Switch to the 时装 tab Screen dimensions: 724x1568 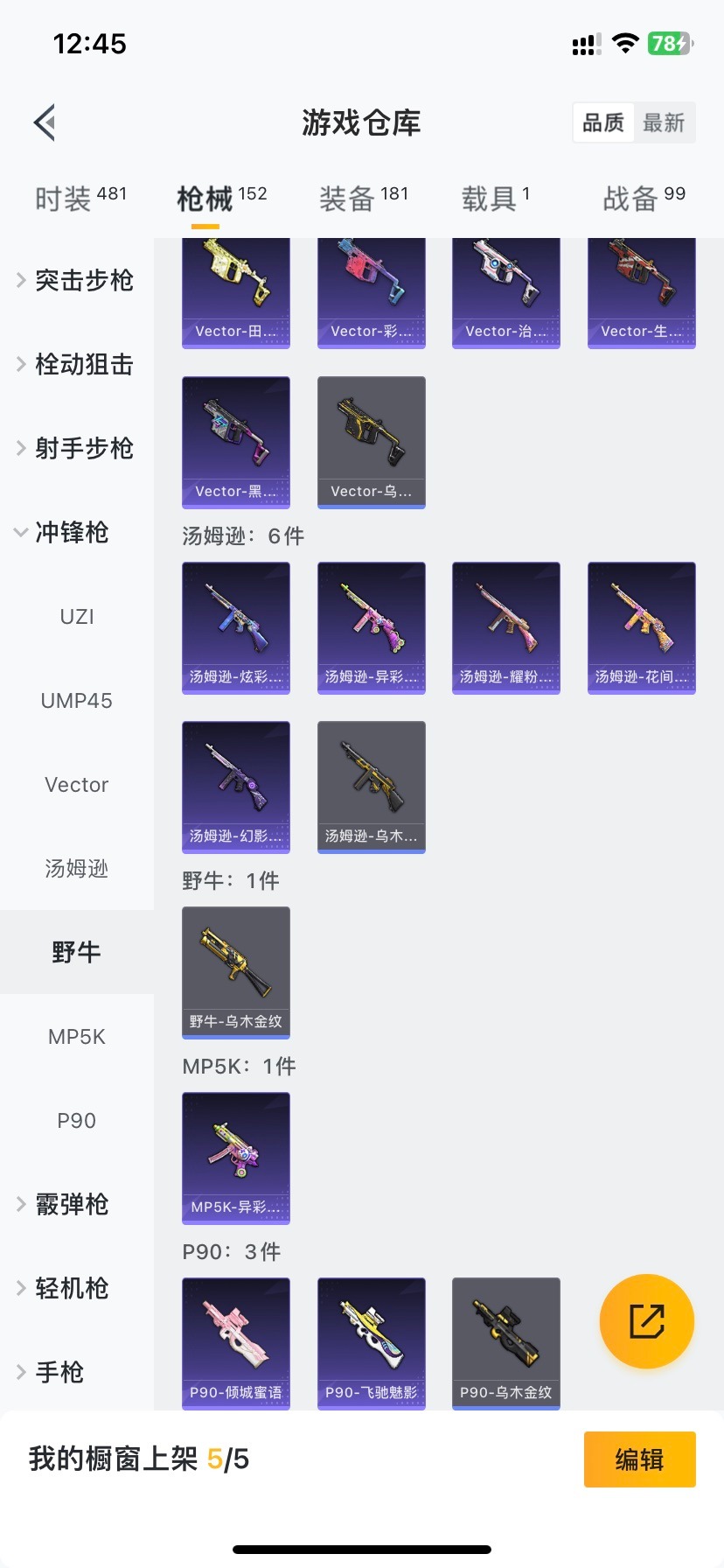click(x=80, y=199)
